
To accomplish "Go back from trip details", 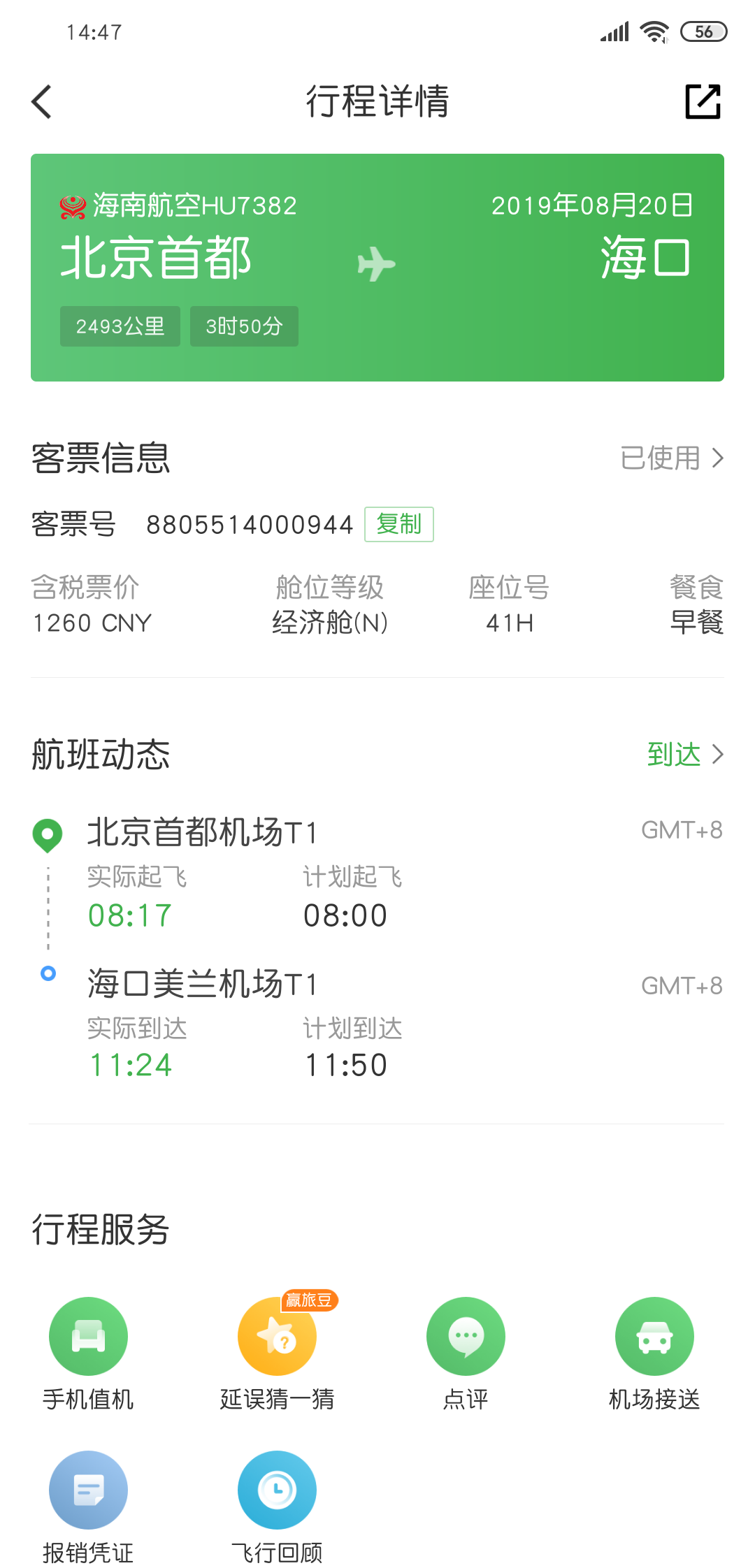I will [42, 102].
